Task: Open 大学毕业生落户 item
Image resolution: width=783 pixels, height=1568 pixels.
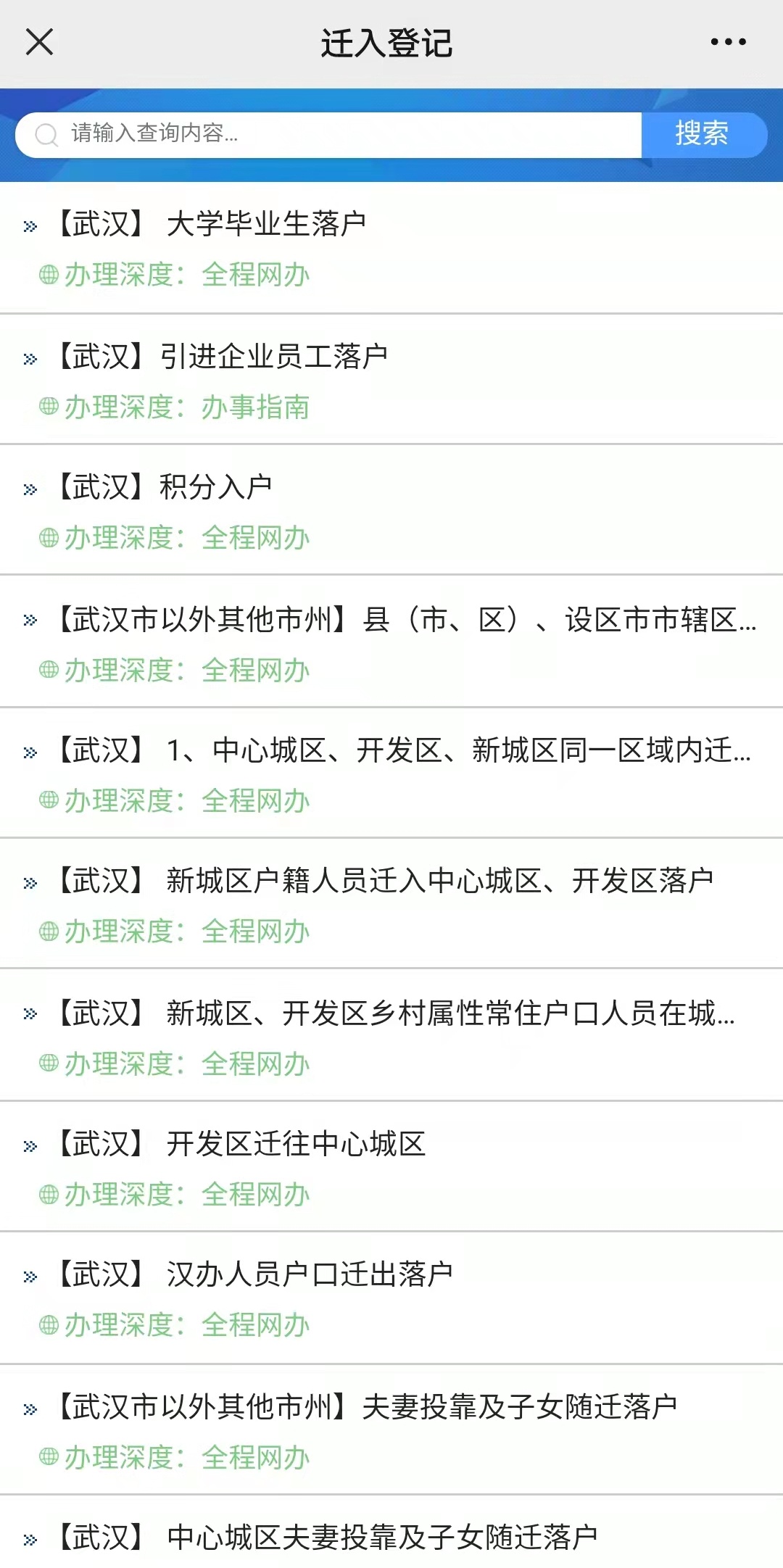Action: click(265, 224)
